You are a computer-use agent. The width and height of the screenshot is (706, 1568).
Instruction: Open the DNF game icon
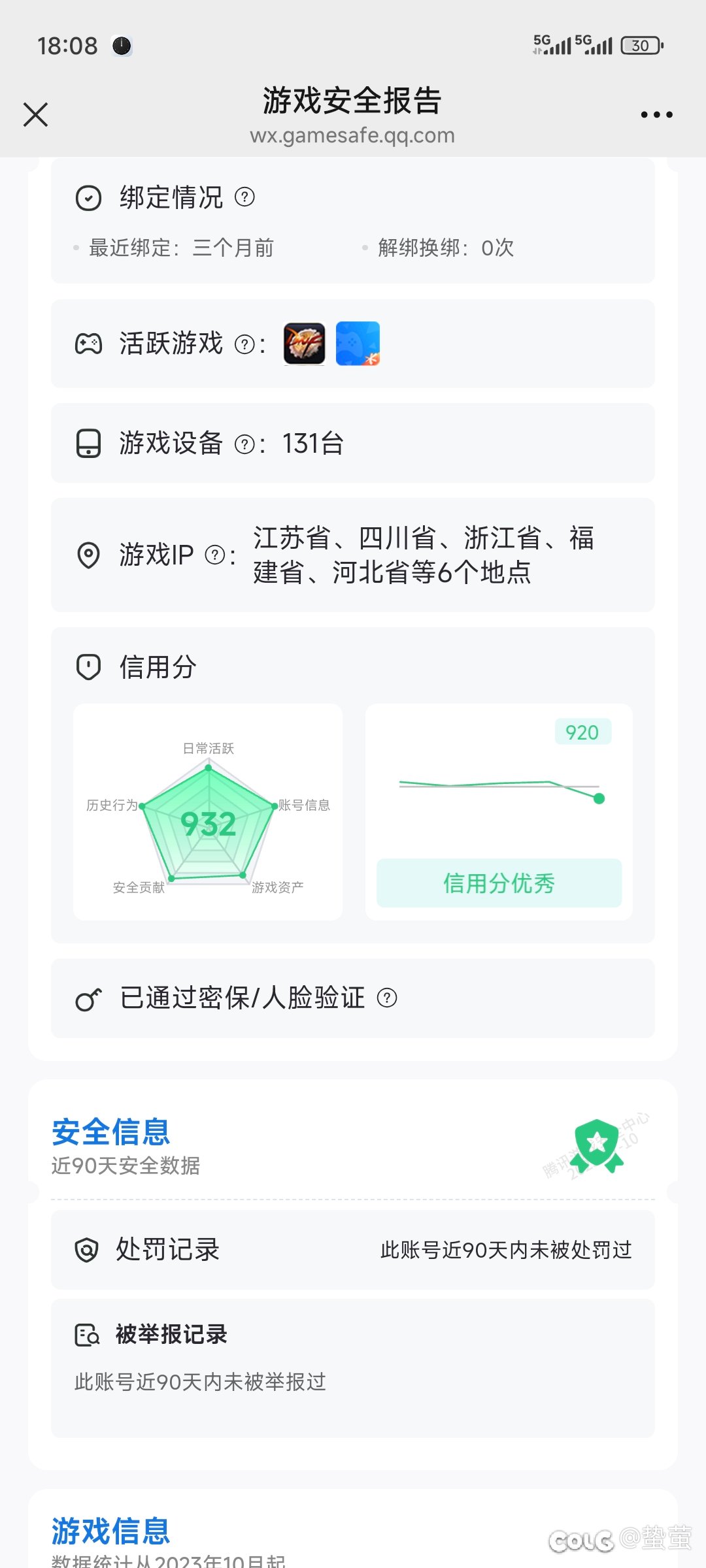pos(304,344)
